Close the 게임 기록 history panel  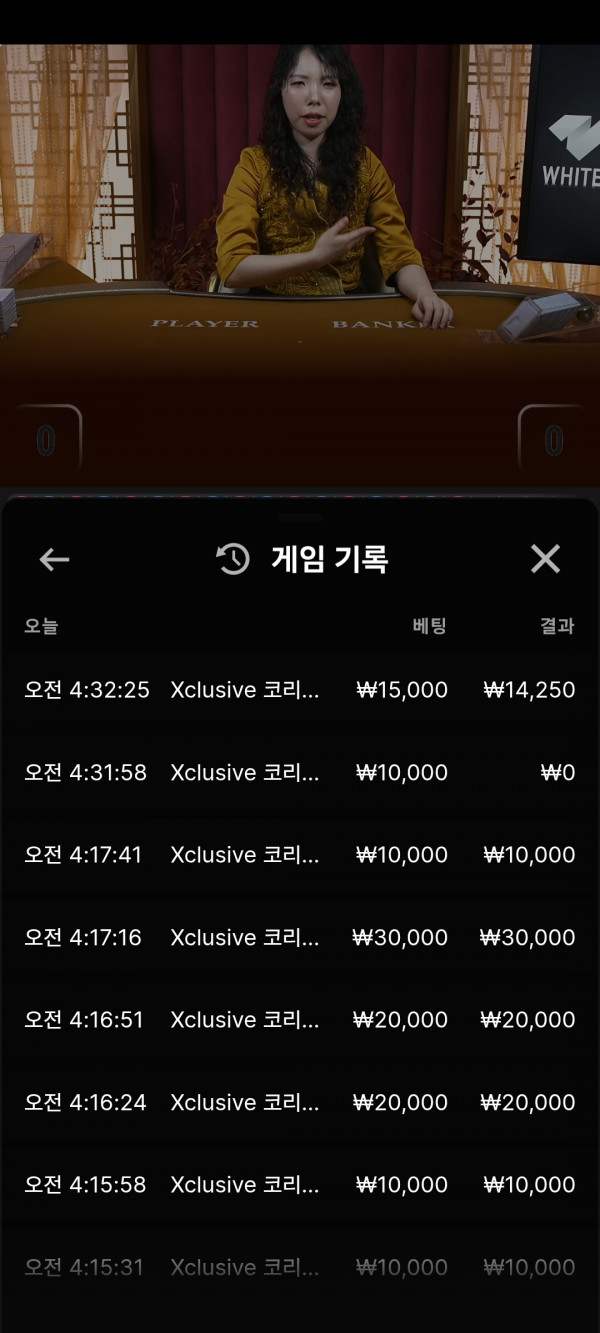point(545,559)
